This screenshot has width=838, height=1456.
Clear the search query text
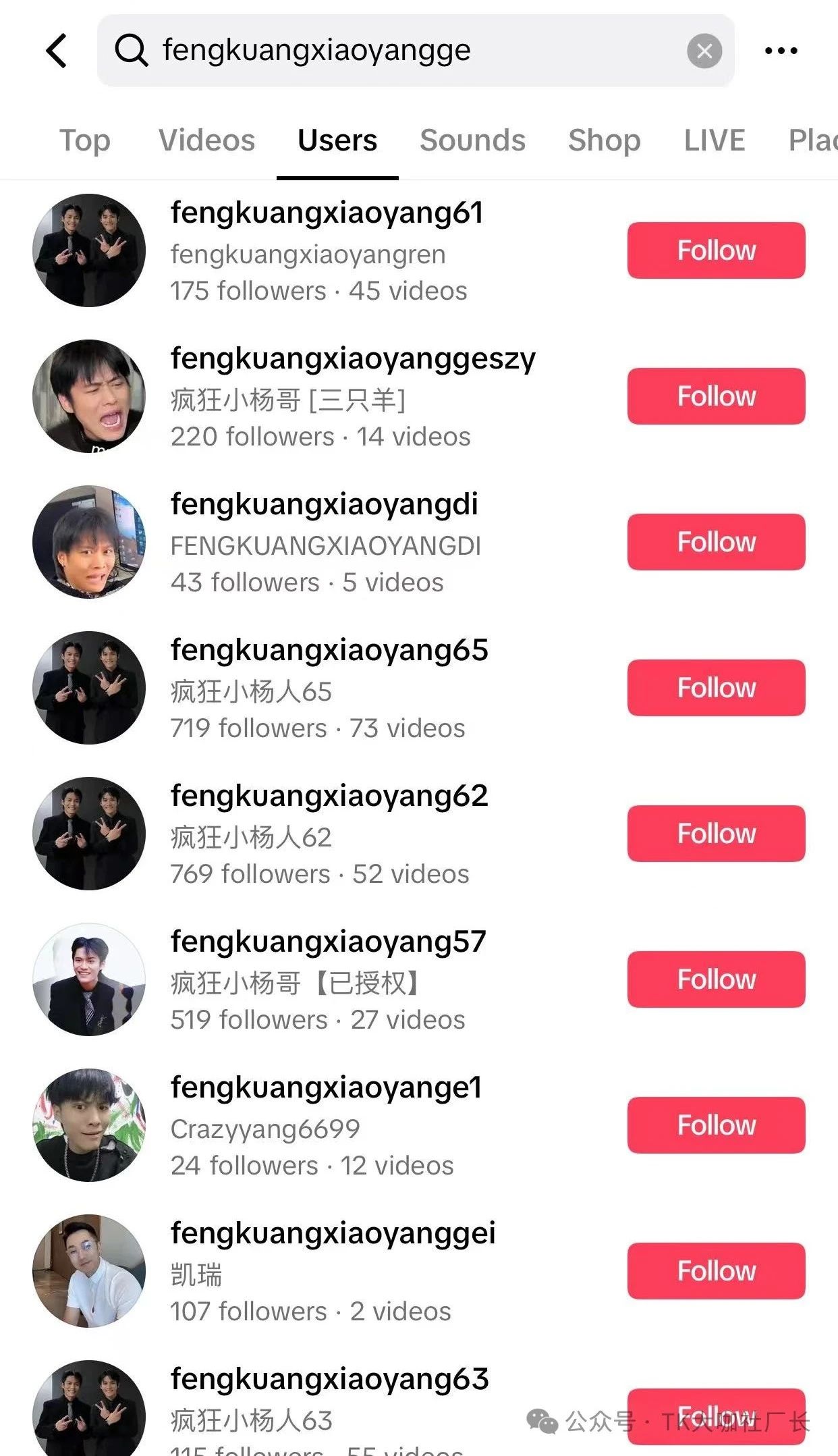(704, 51)
